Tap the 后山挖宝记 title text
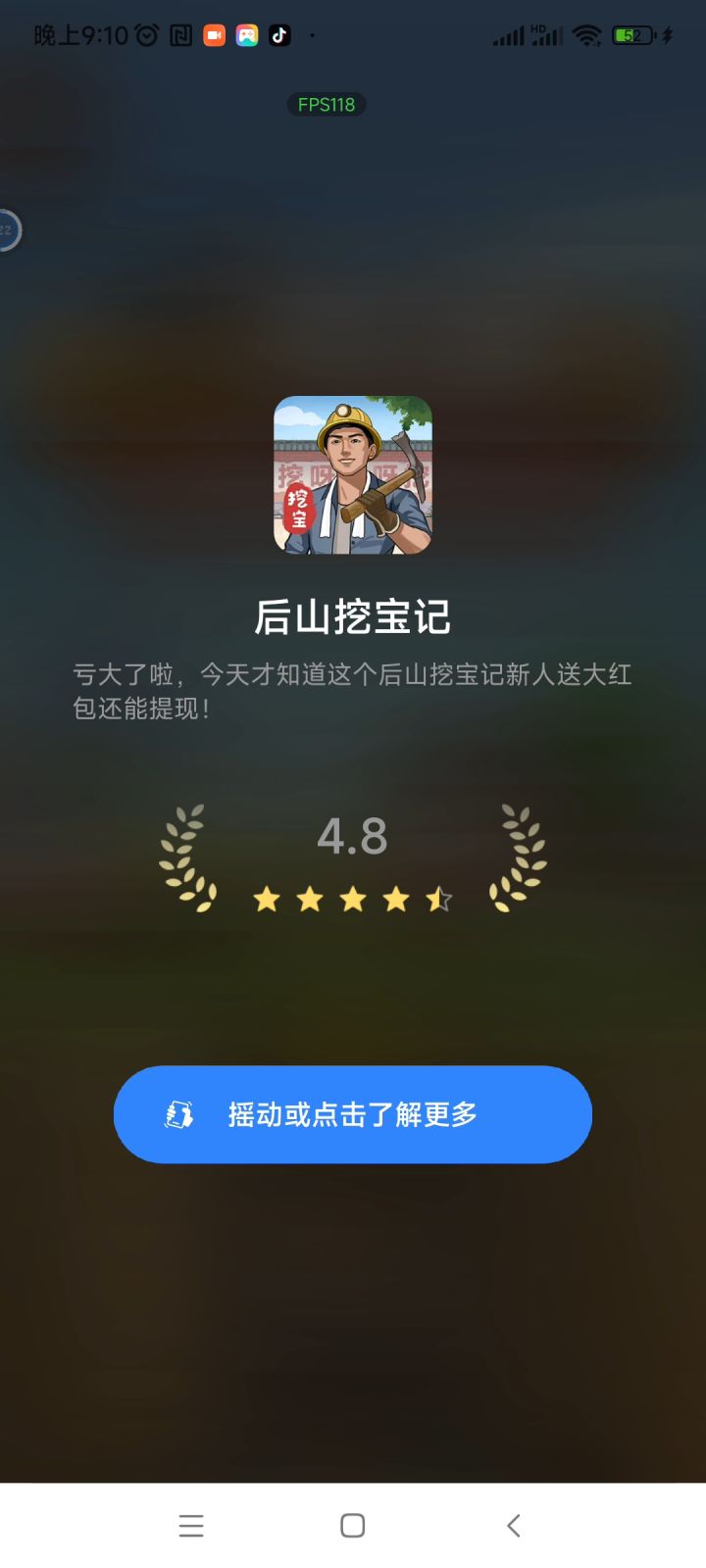 click(352, 615)
